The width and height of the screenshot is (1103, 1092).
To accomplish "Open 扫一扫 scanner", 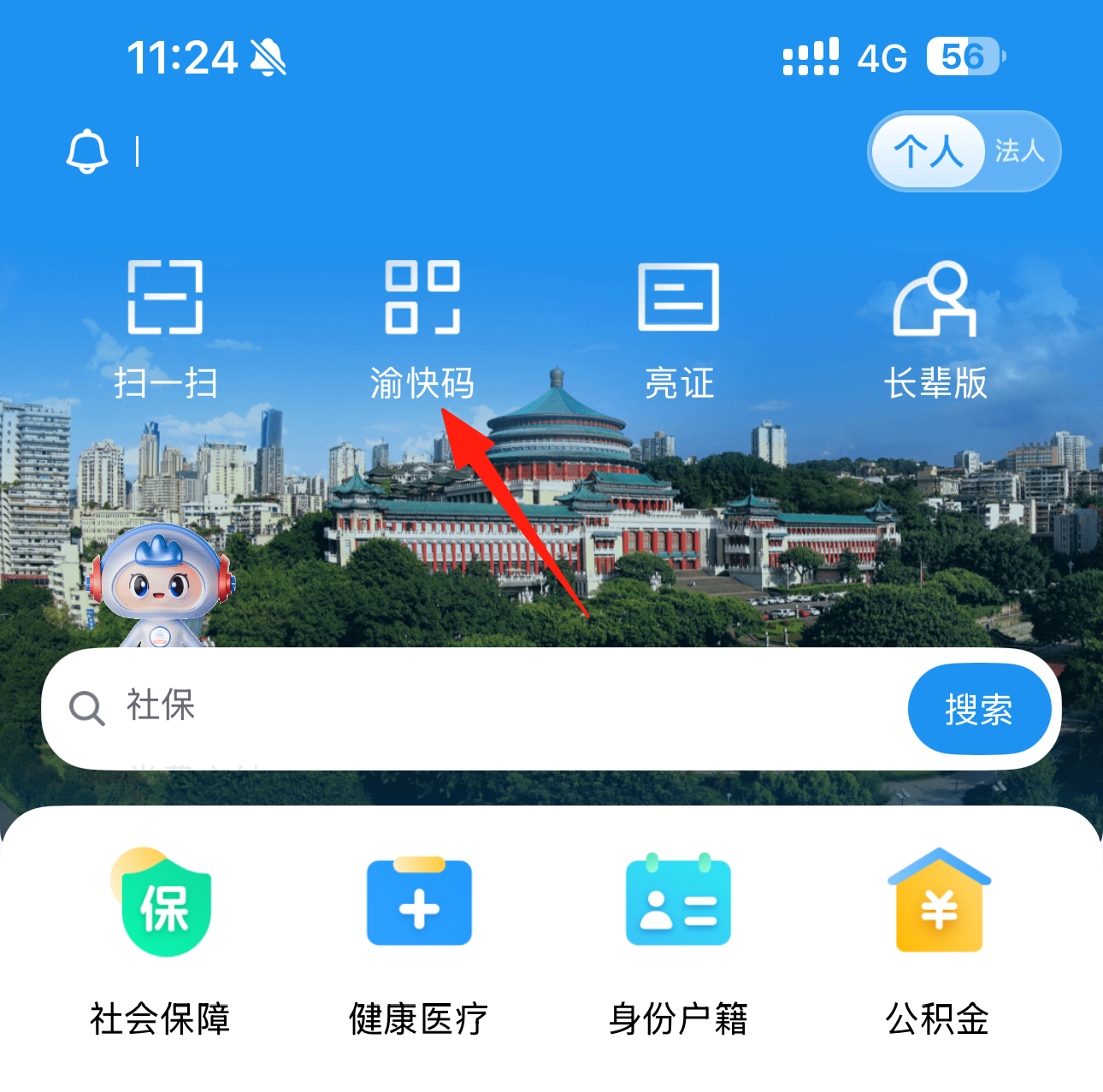I will pos(165,329).
